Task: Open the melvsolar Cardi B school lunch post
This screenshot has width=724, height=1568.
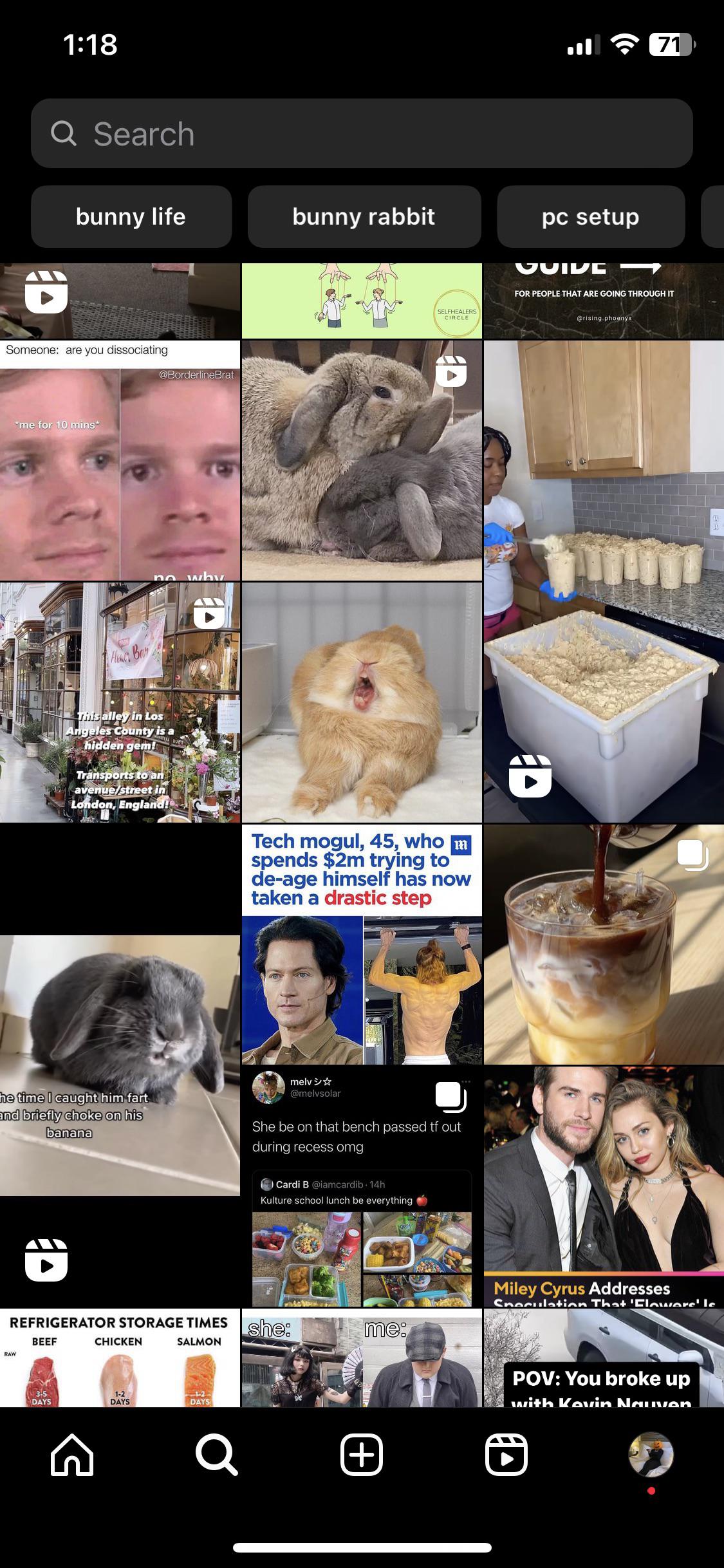Action: coord(362,1187)
